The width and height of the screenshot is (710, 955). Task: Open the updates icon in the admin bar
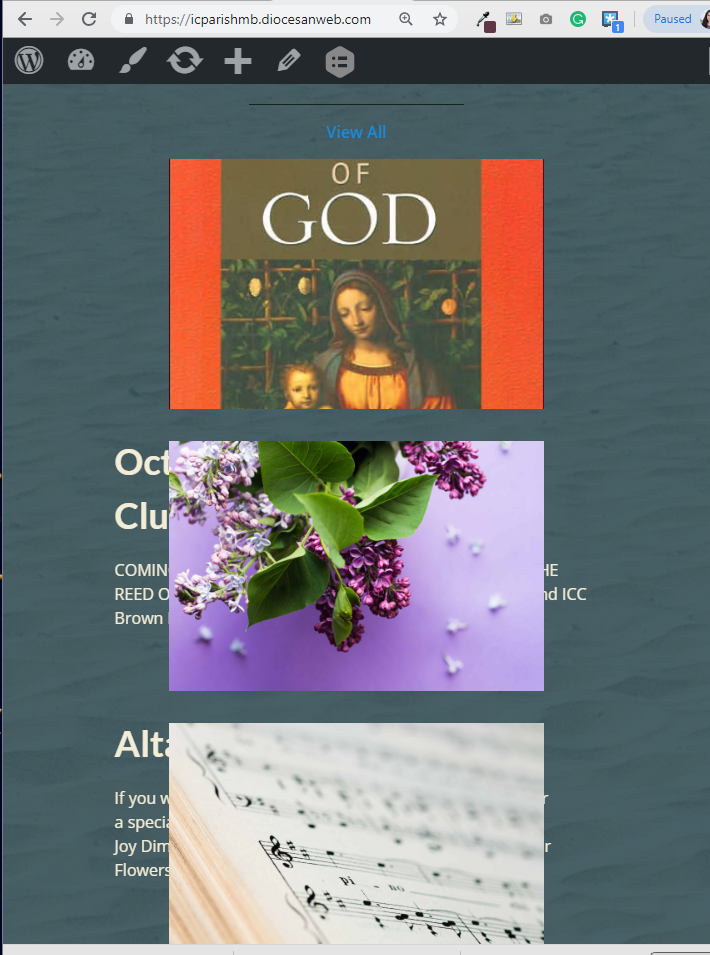(185, 61)
